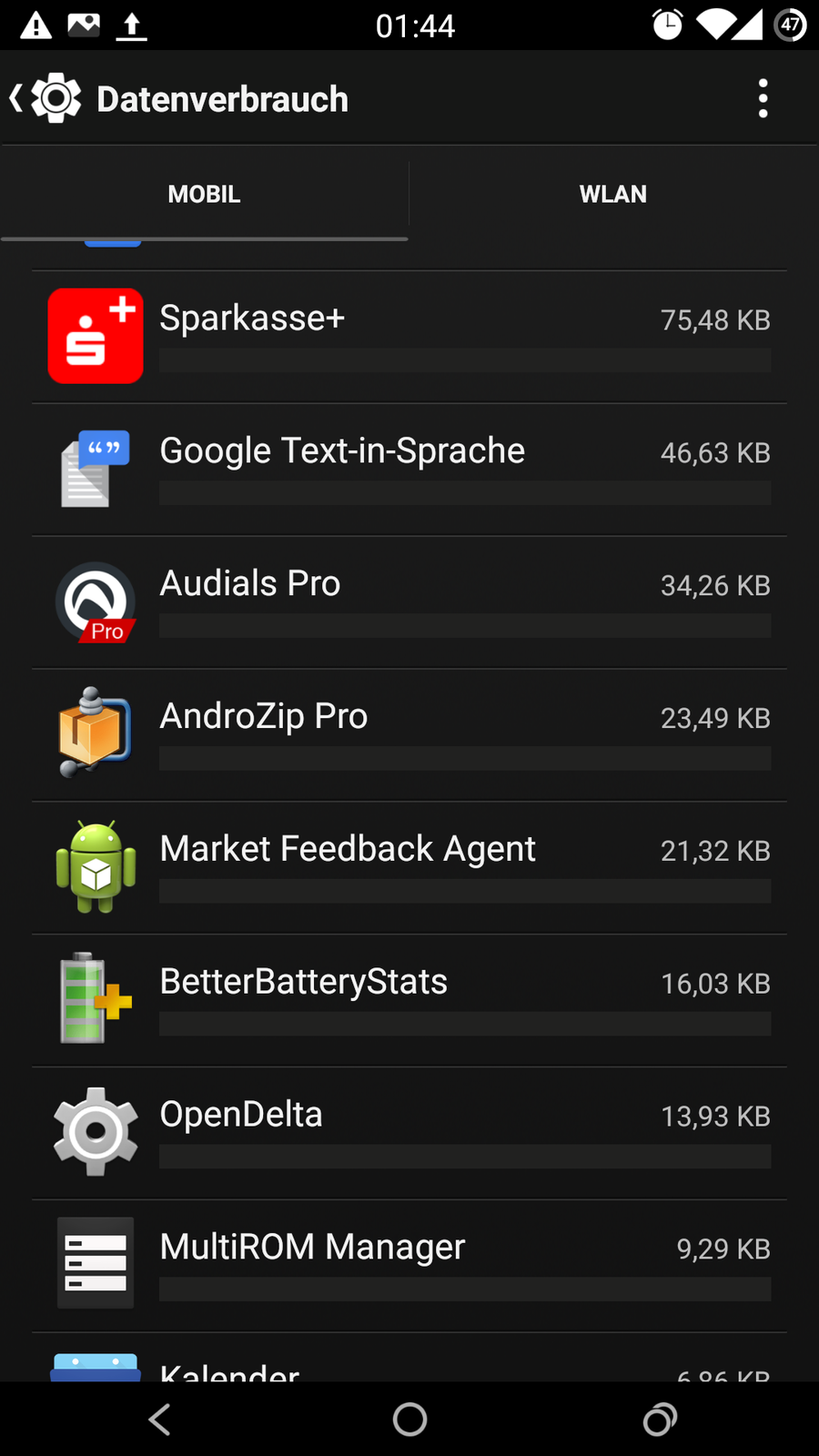Switch to the WLAN tab
The image size is (819, 1456).
(x=612, y=194)
